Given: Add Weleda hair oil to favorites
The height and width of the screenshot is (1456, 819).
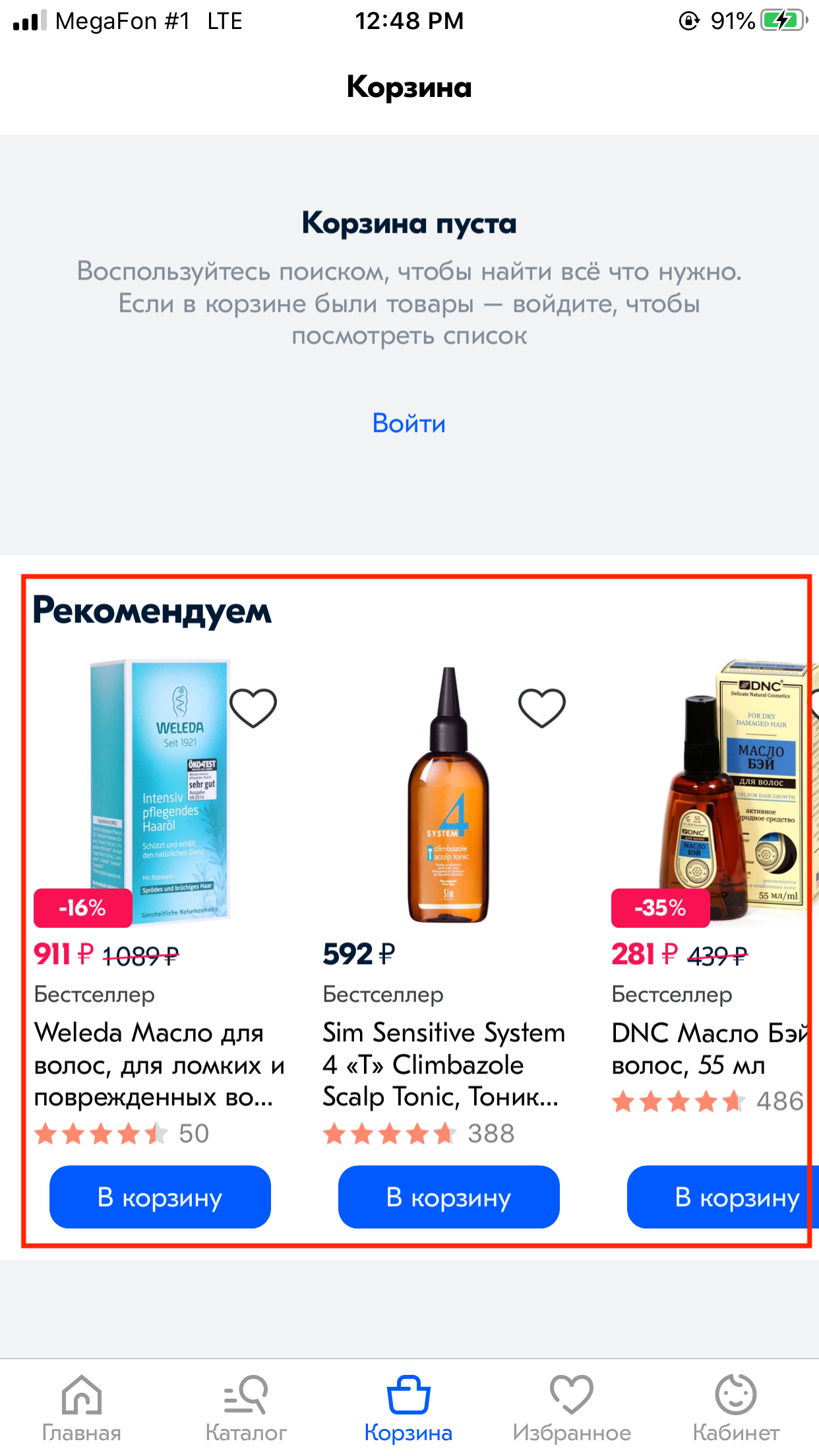Looking at the screenshot, I should (253, 708).
